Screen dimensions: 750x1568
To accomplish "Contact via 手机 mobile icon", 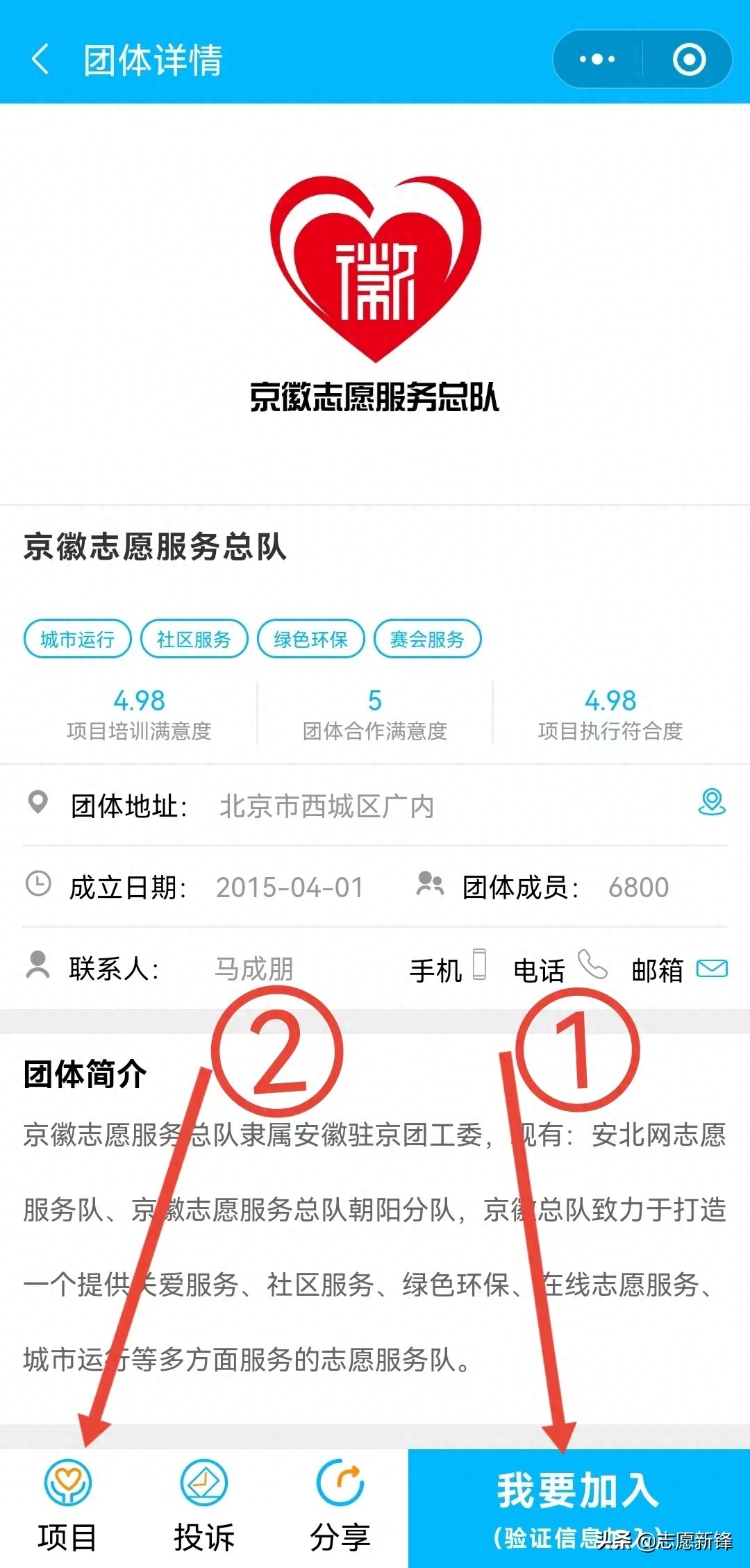I will point(479,964).
